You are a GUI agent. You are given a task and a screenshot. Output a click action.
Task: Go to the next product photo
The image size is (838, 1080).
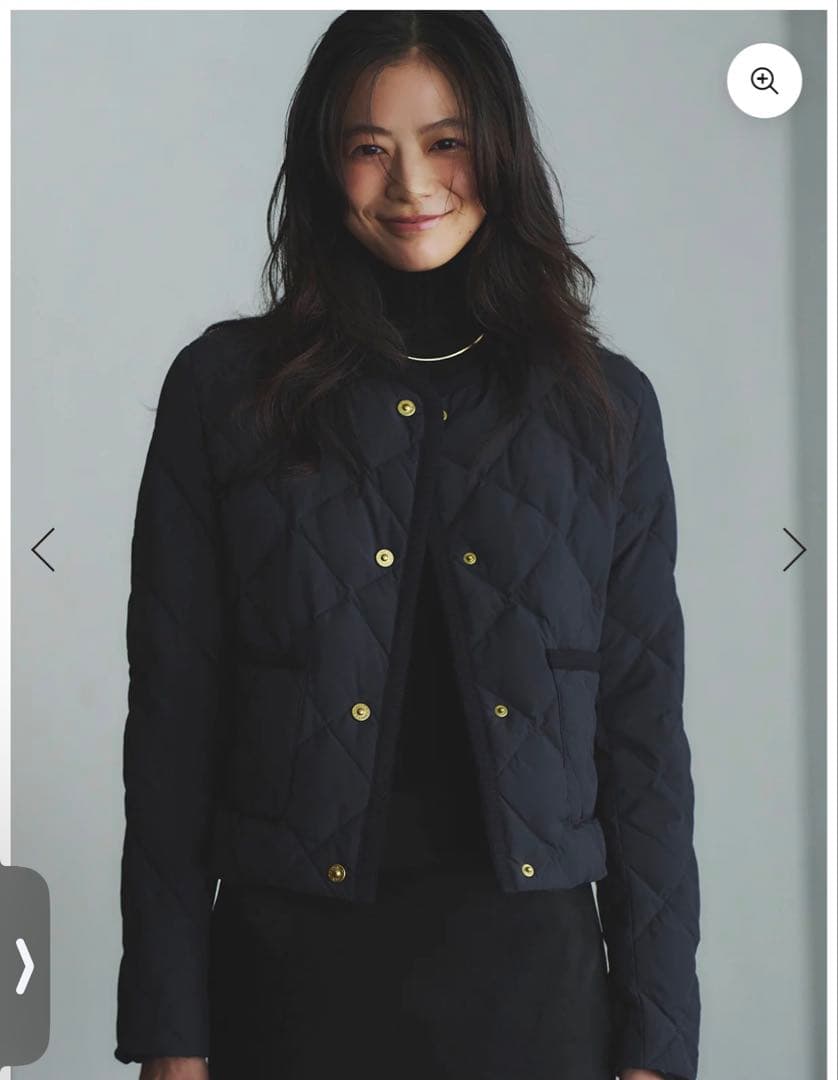[794, 550]
